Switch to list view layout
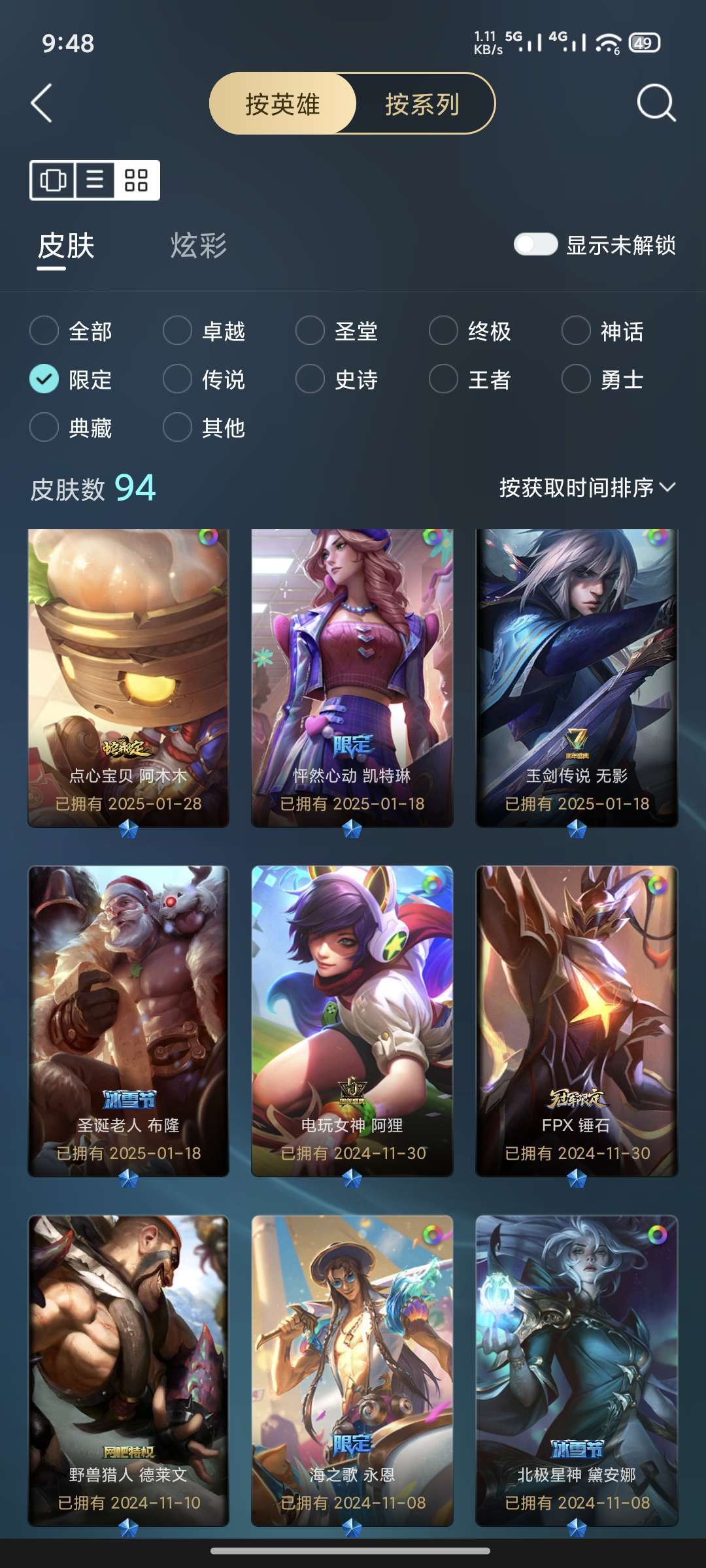 point(95,180)
